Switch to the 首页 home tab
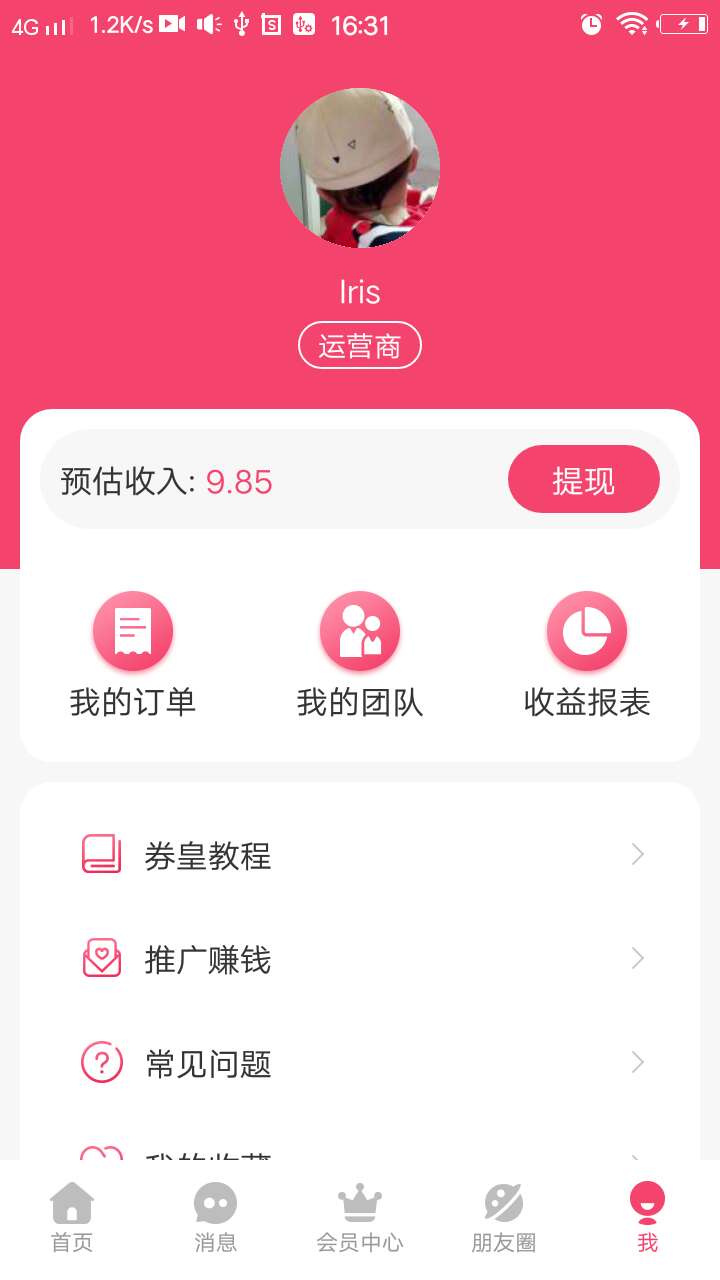720x1280 pixels. point(72,1217)
